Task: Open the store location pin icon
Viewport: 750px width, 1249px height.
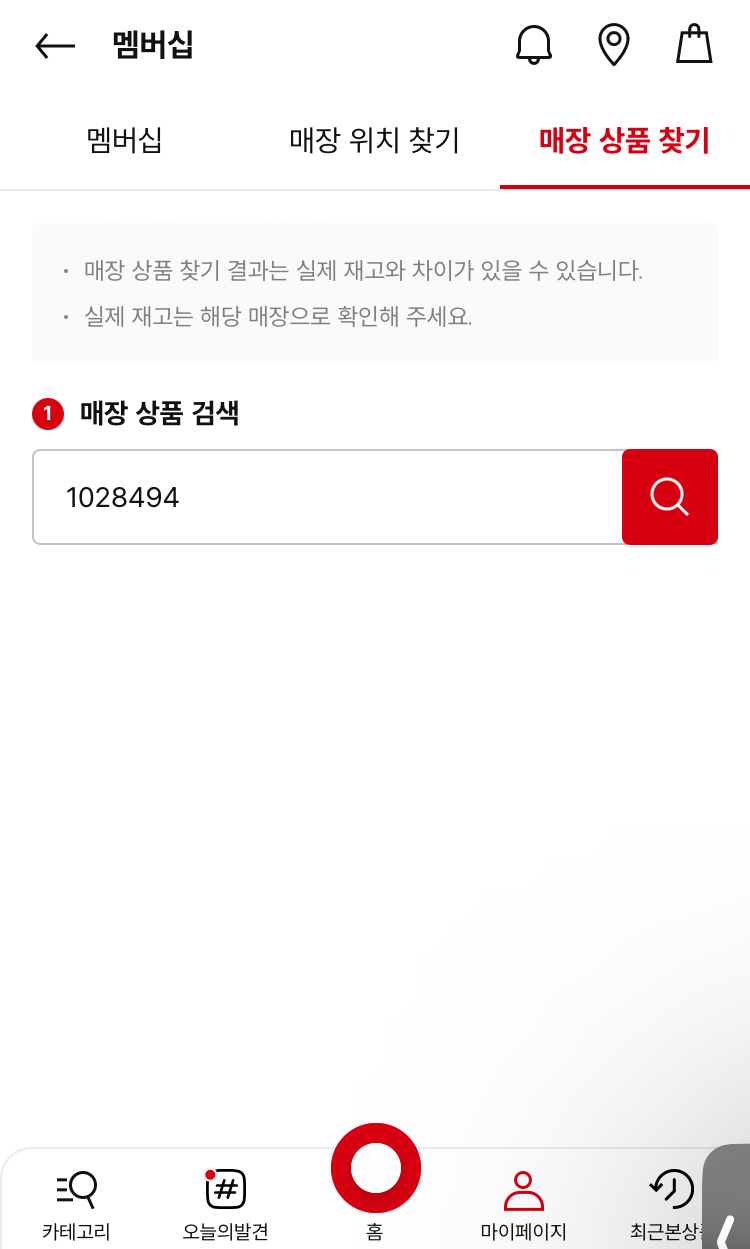Action: coord(613,45)
